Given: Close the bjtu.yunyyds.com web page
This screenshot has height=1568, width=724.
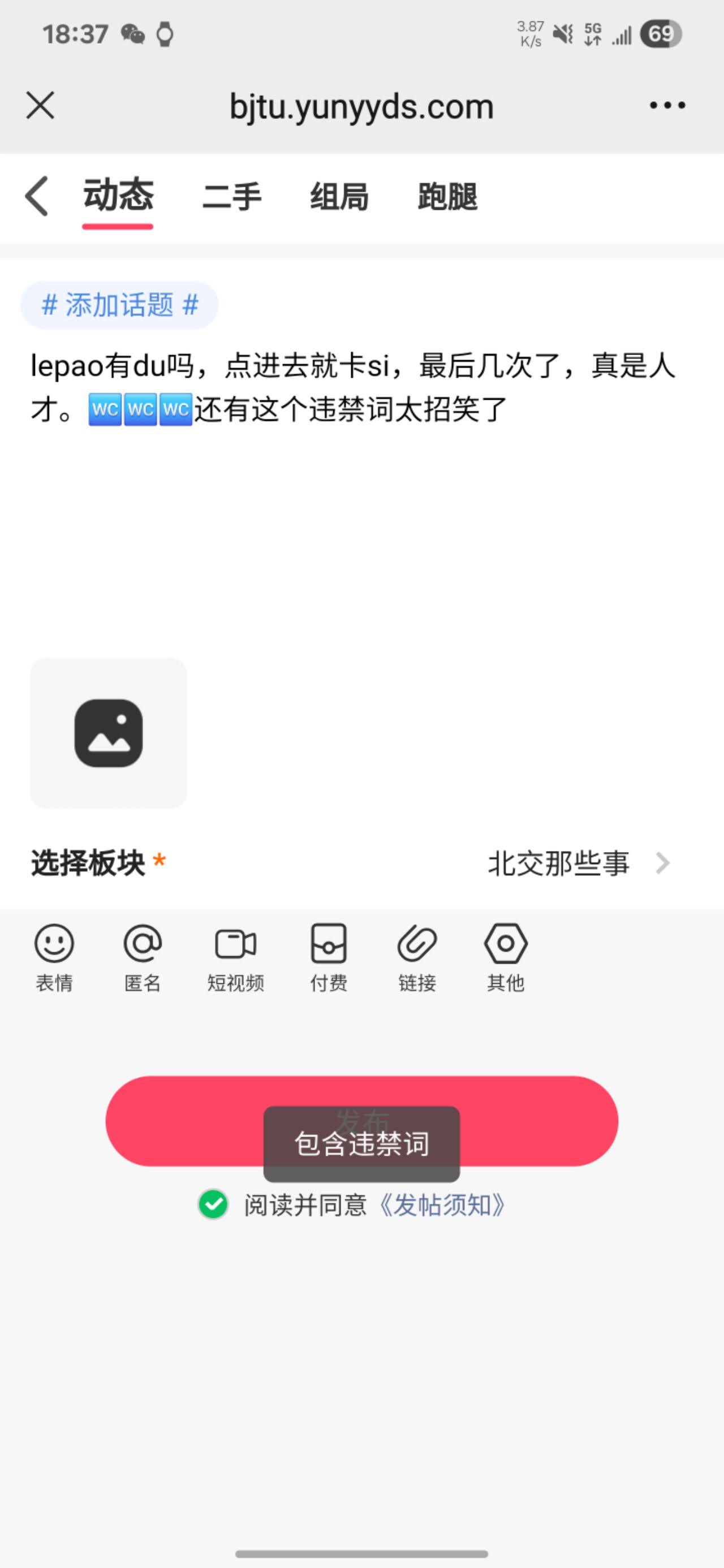Looking at the screenshot, I should click(40, 105).
